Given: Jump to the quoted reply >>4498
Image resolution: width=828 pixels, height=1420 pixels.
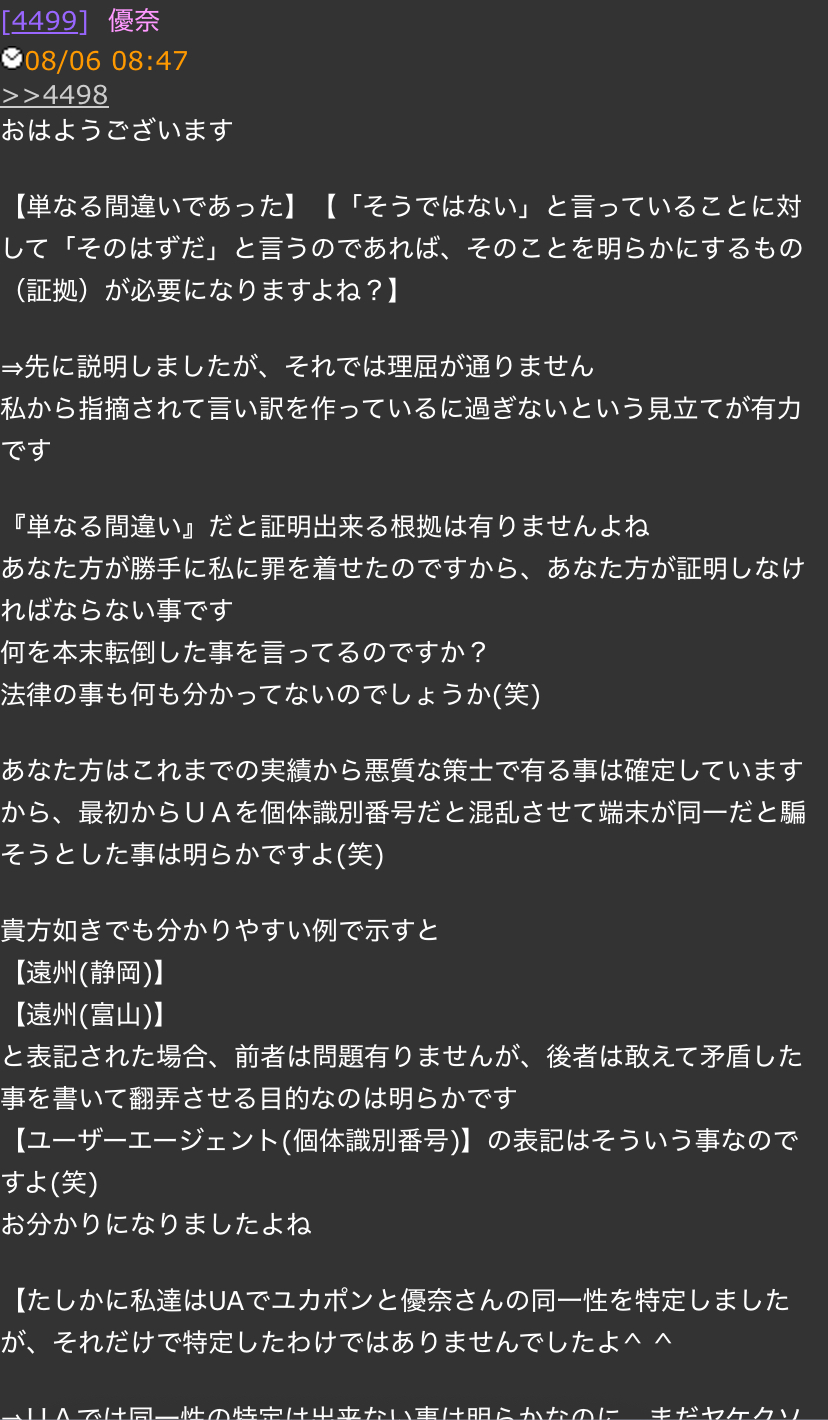Looking at the screenshot, I should pos(55,95).
